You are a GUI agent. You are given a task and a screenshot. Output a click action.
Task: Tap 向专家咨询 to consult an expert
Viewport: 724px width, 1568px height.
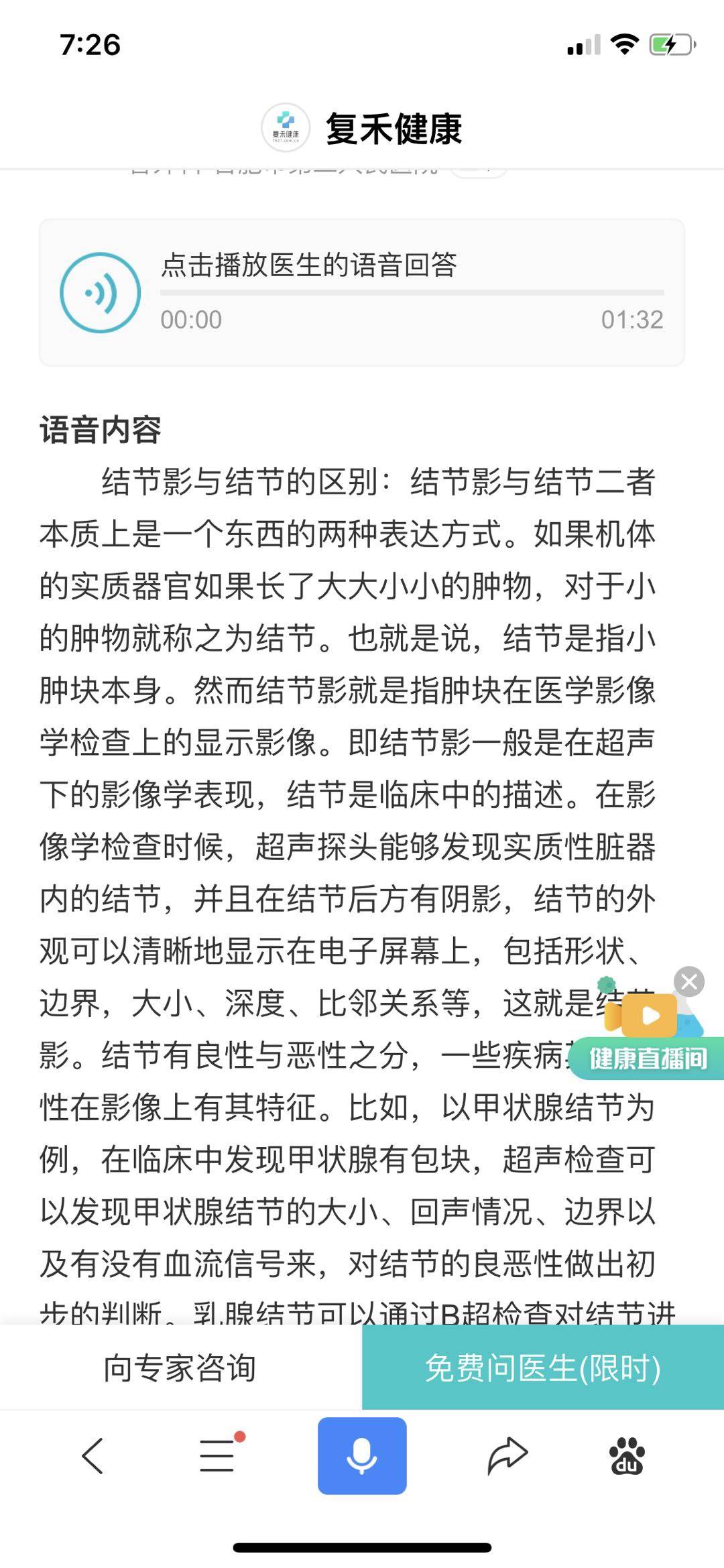[181, 1368]
